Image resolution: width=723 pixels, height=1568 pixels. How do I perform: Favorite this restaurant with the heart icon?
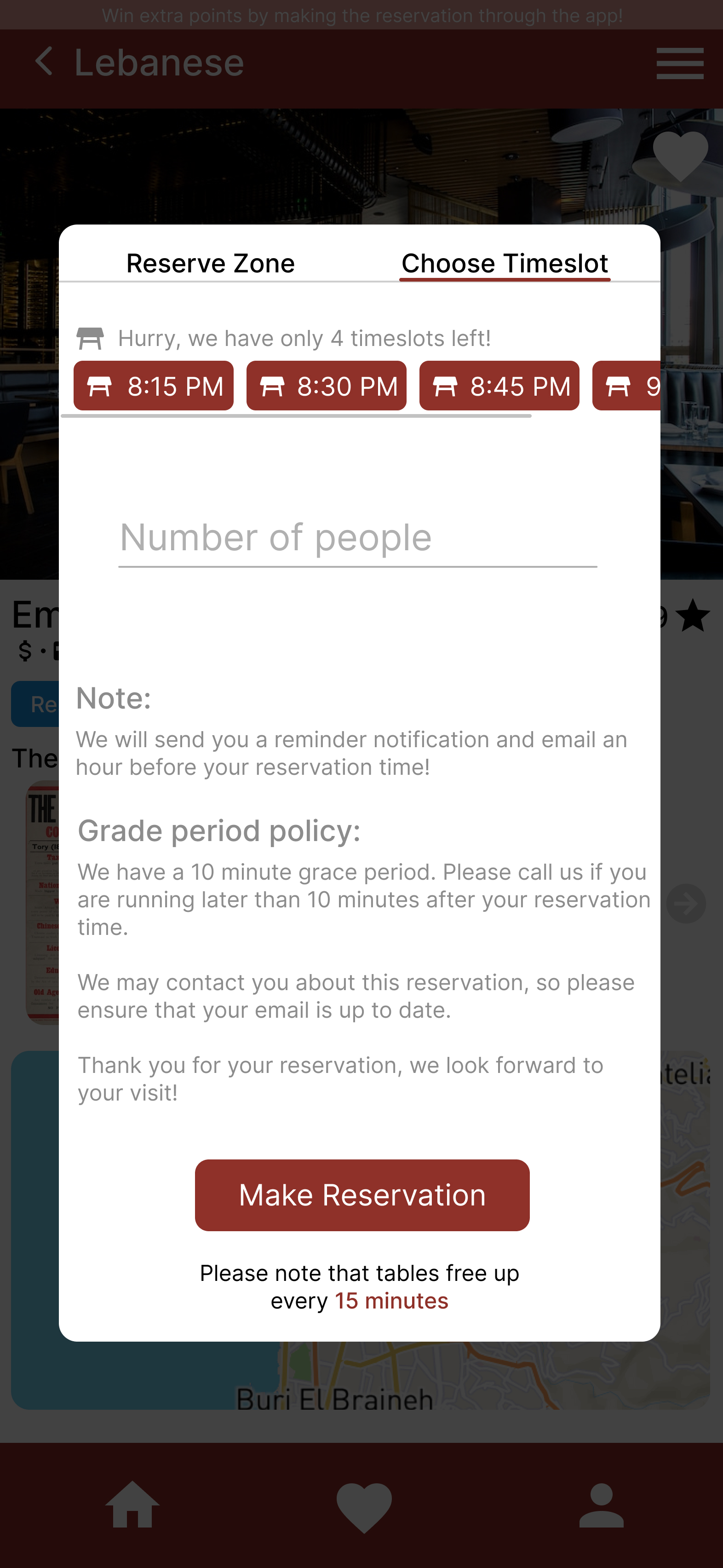680,156
